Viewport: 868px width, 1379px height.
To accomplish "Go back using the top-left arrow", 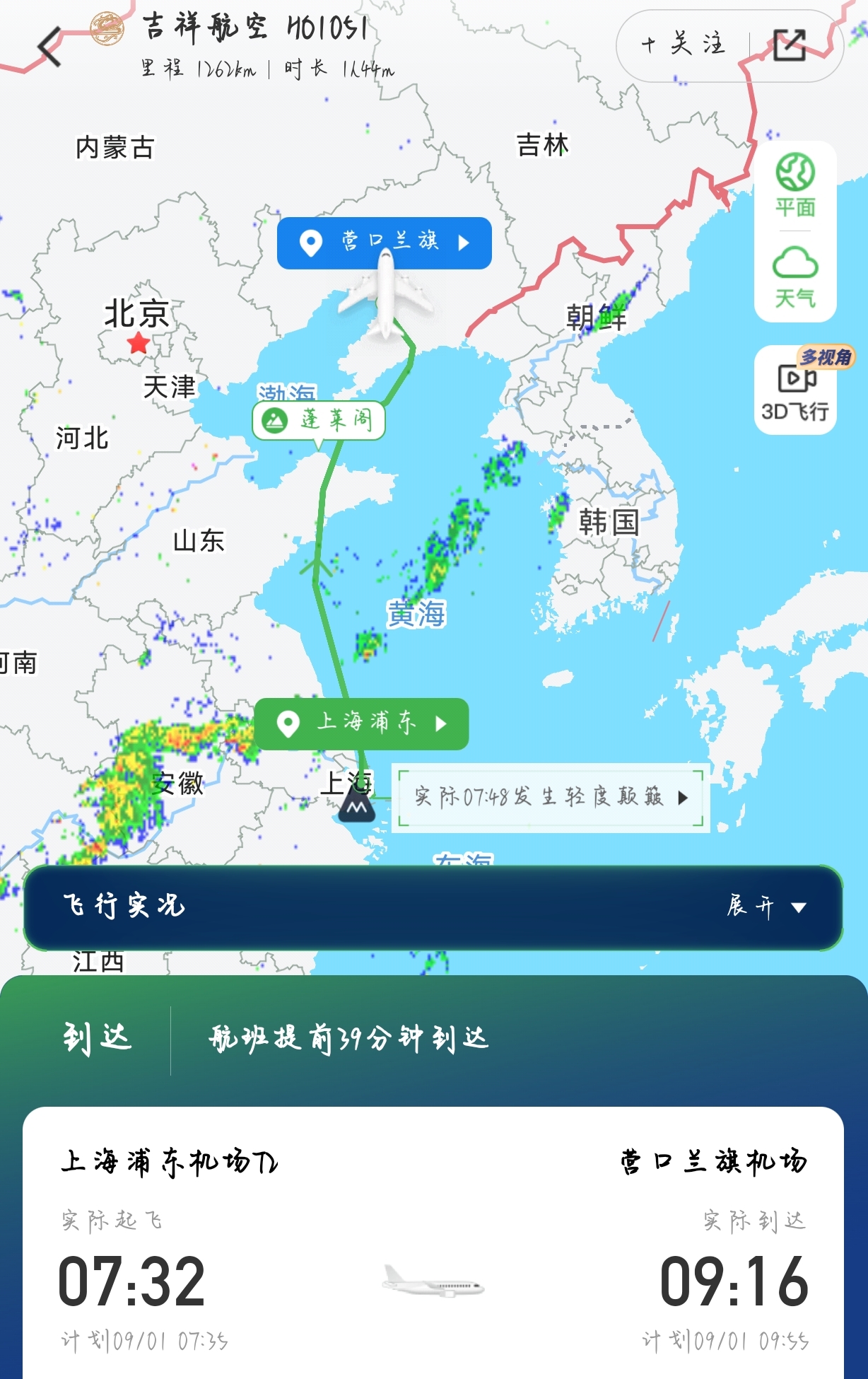I will (x=49, y=47).
